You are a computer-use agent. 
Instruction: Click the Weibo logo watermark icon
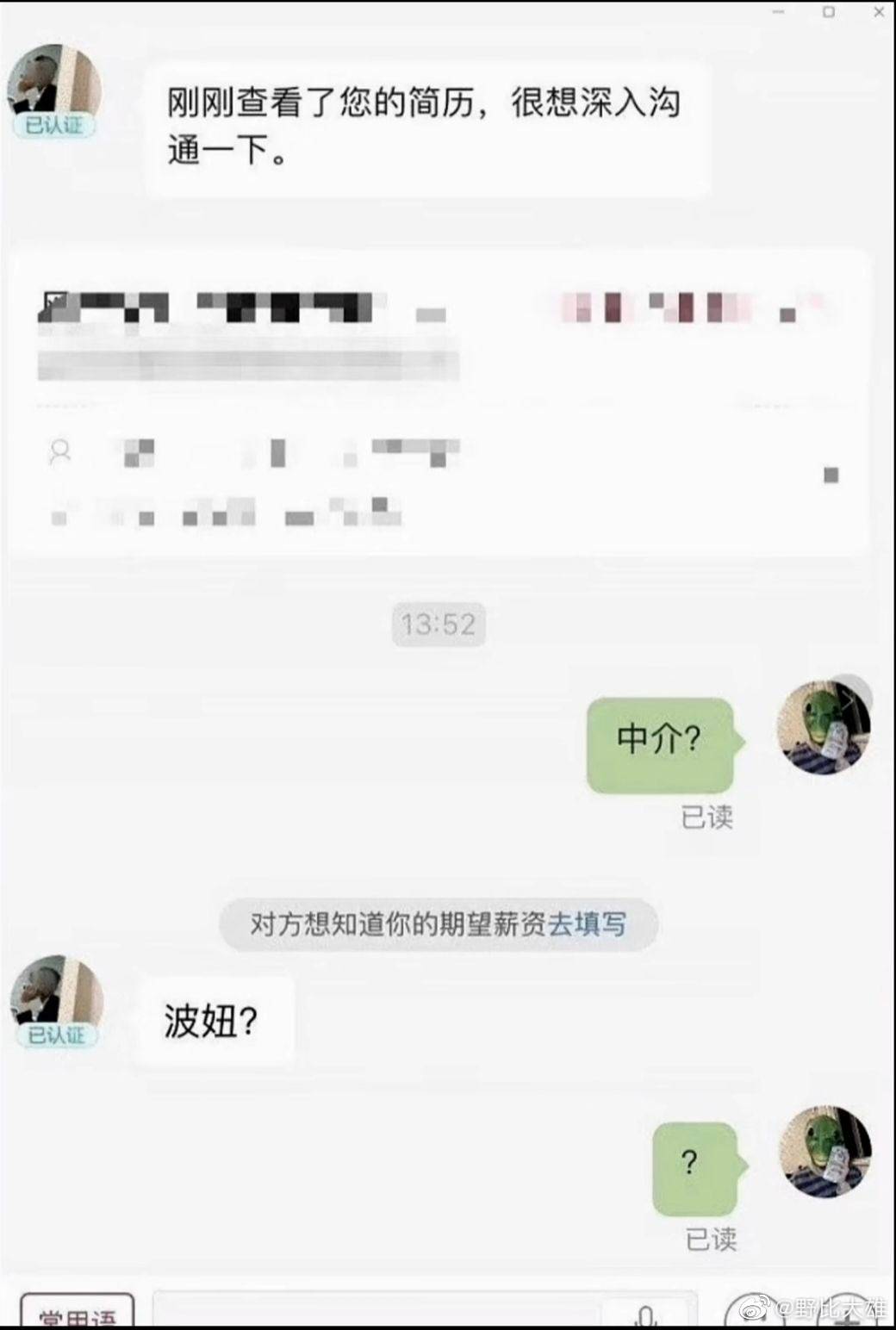click(753, 1308)
